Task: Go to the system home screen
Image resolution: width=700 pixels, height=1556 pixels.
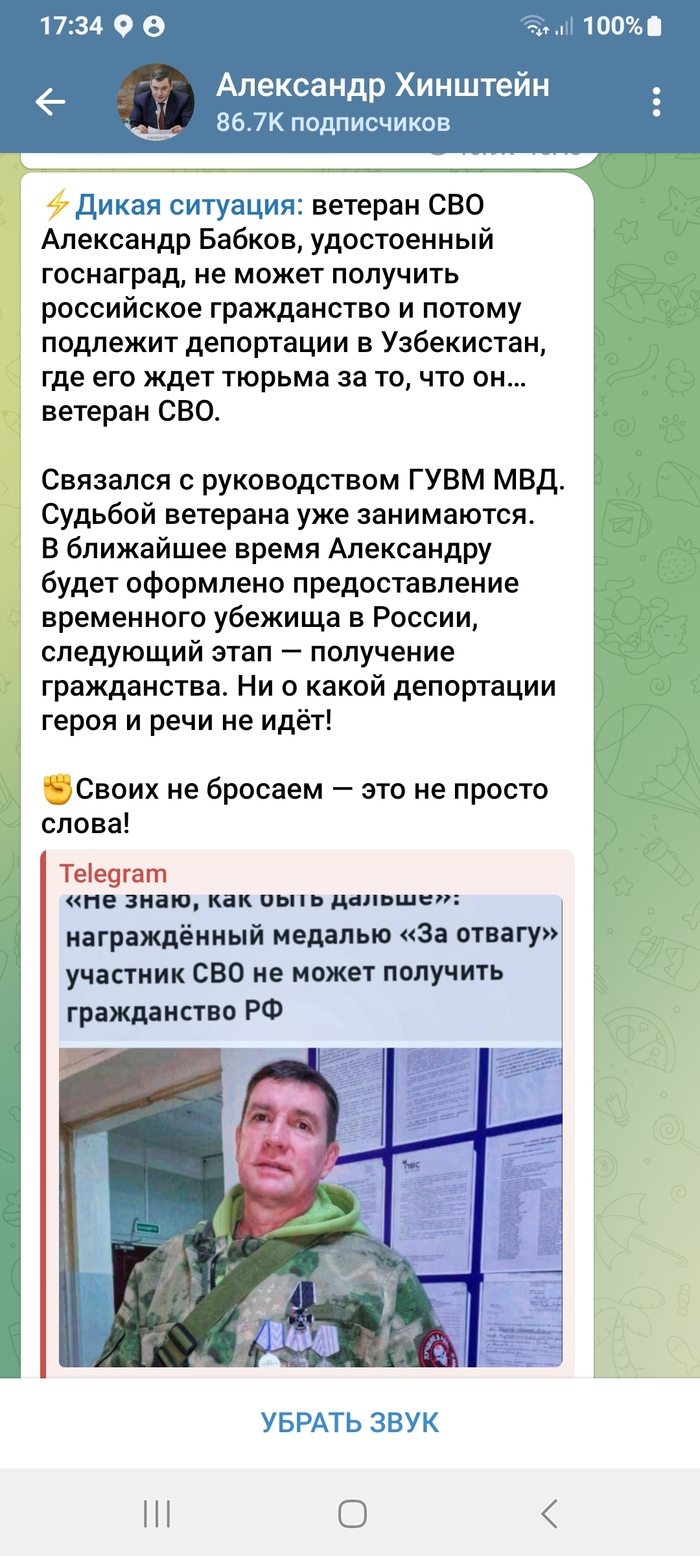Action: 352,1513
